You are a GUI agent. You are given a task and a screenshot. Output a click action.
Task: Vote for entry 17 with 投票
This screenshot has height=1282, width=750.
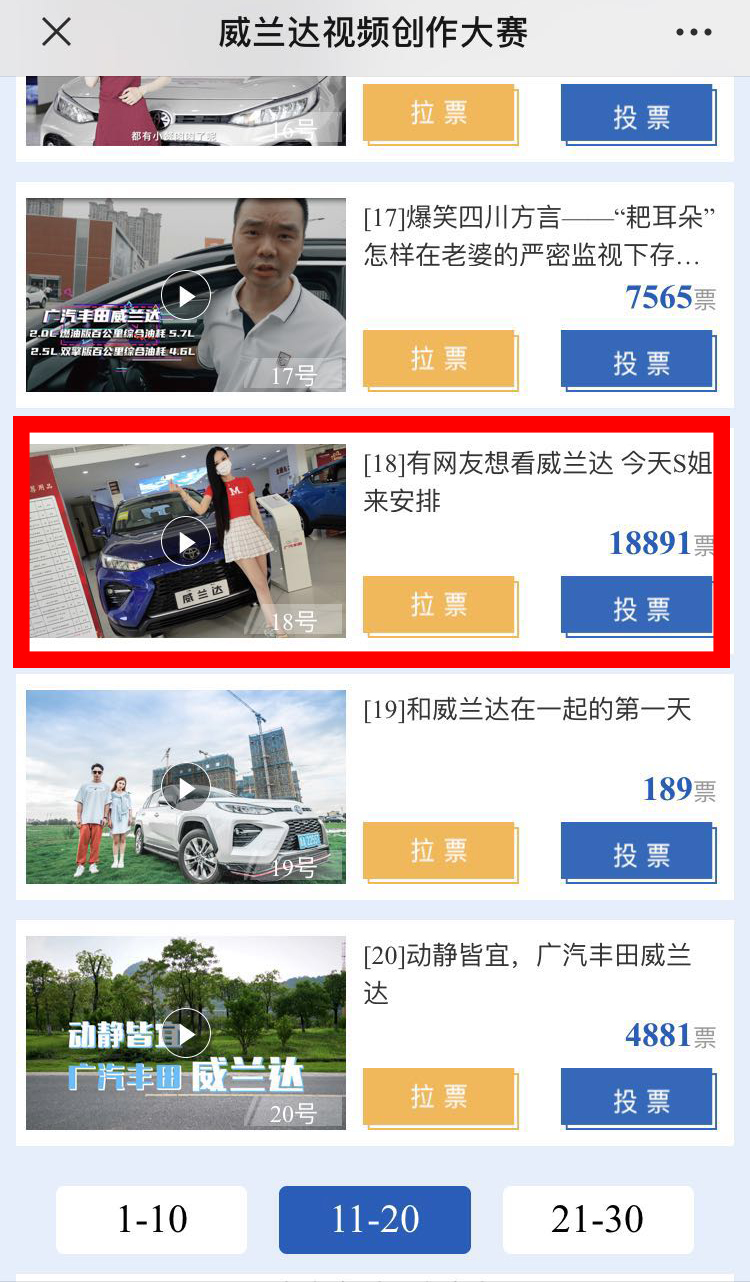click(x=637, y=360)
